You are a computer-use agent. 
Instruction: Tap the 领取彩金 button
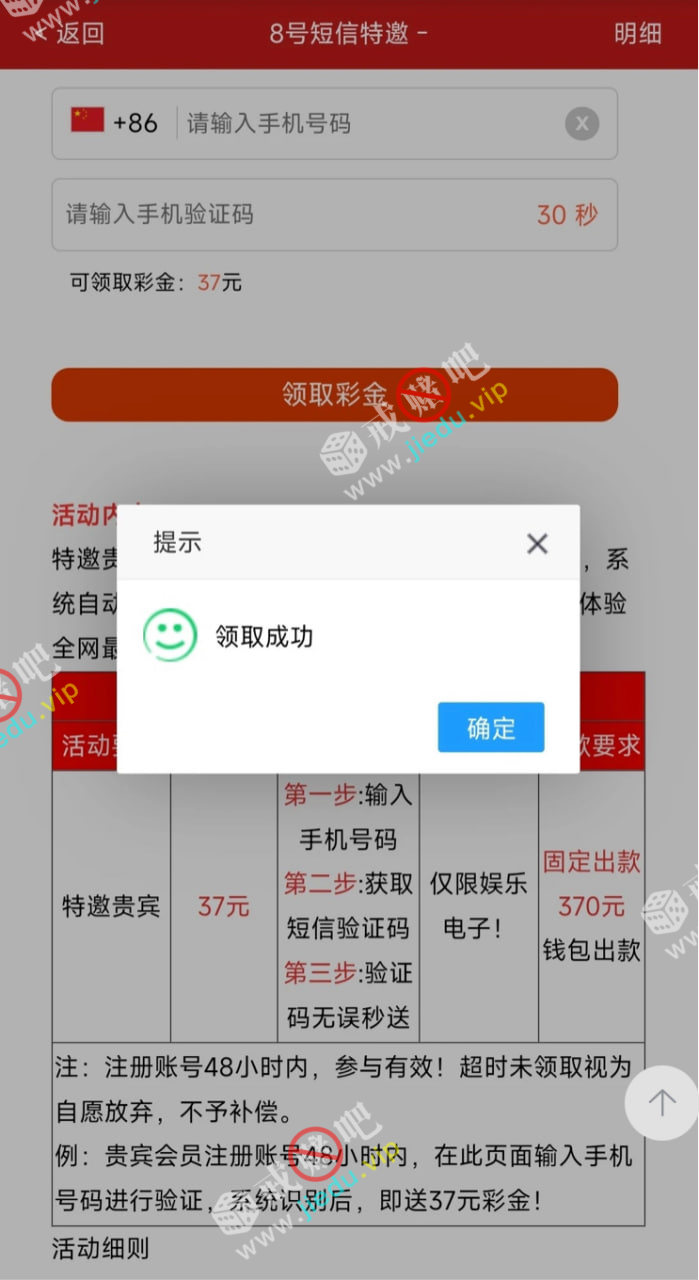tap(334, 394)
